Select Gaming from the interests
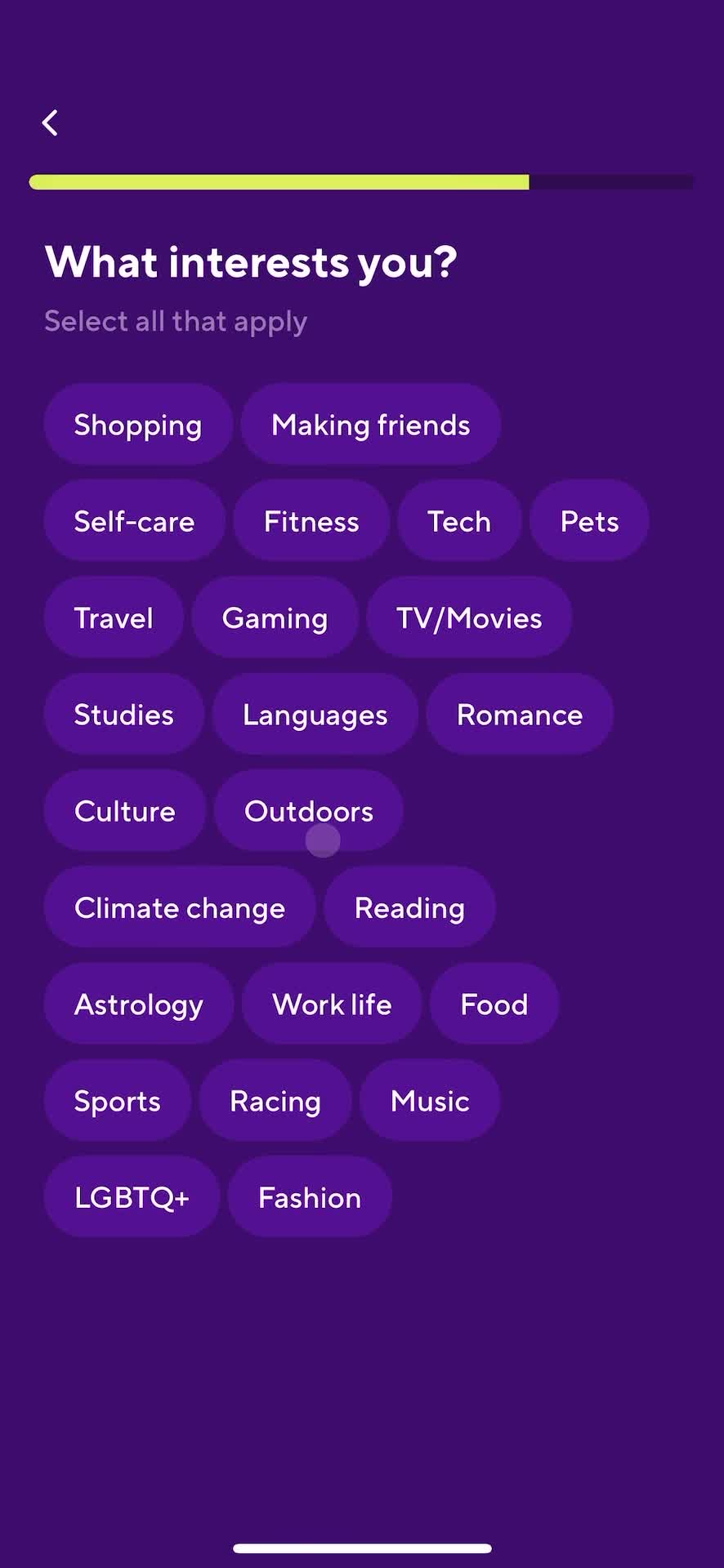Image resolution: width=724 pixels, height=1568 pixels. tap(275, 617)
